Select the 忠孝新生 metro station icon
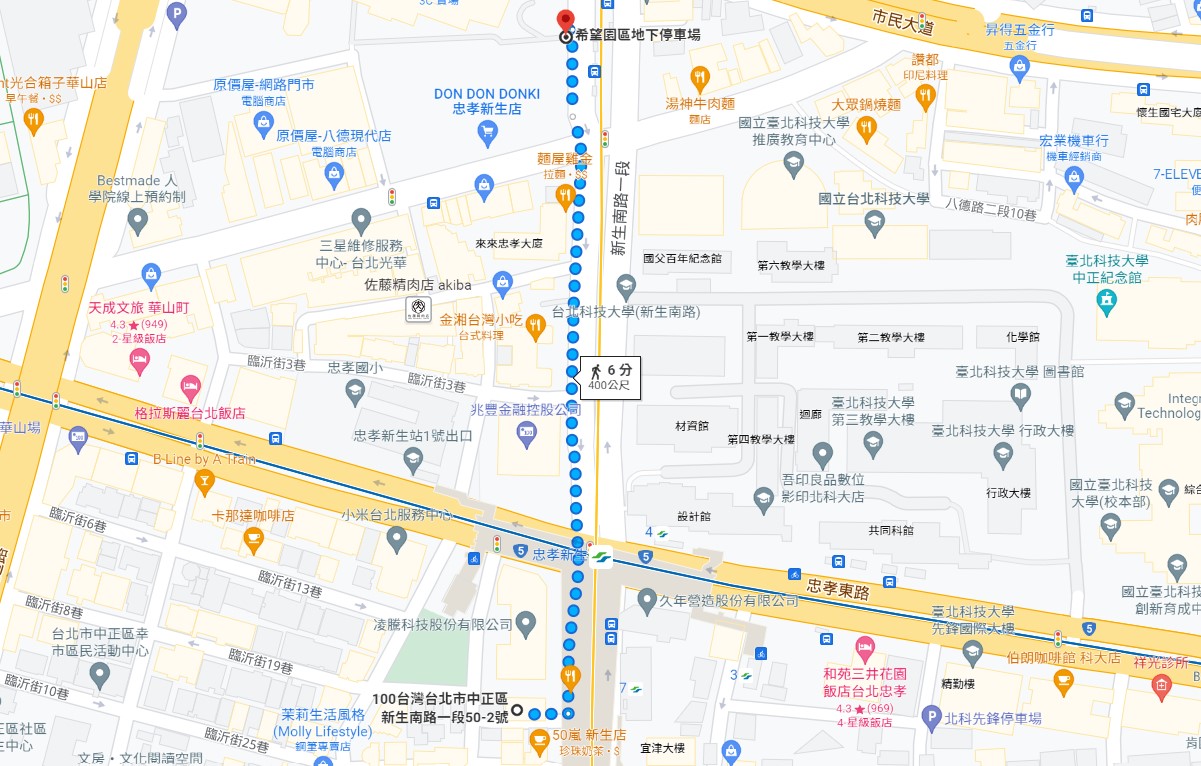 600,555
